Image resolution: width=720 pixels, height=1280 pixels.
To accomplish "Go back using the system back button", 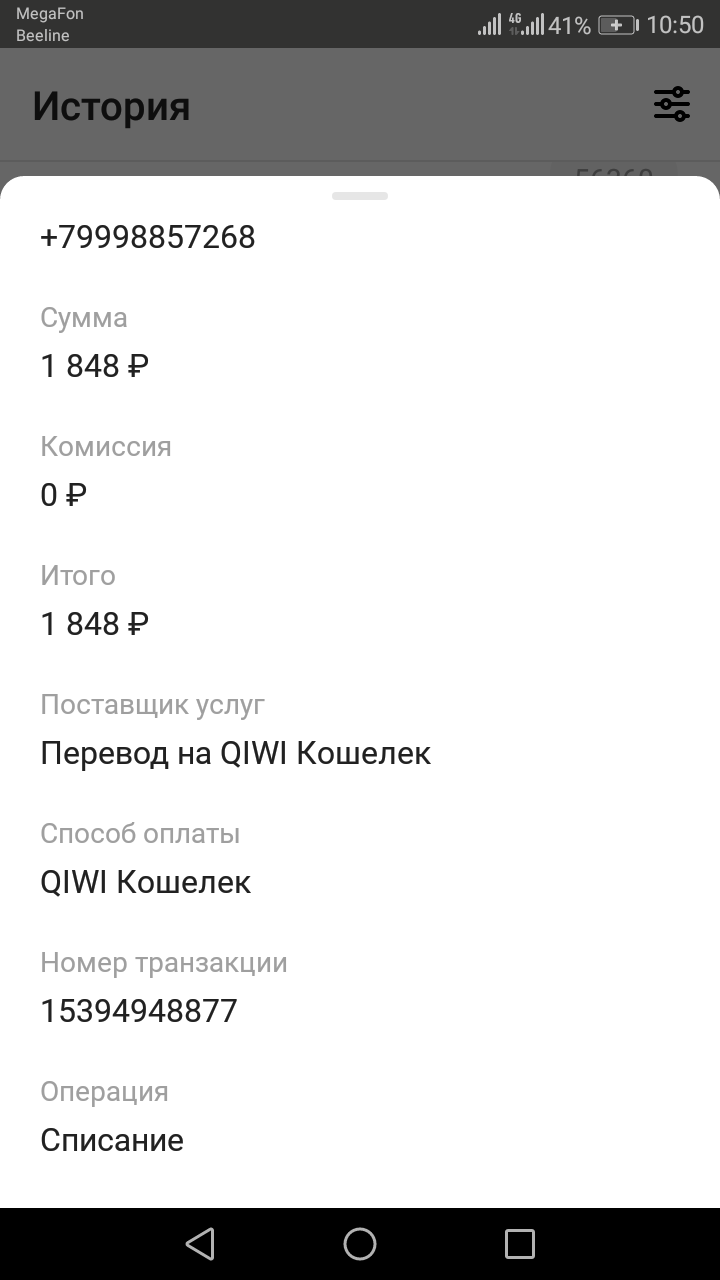I will coord(200,1244).
